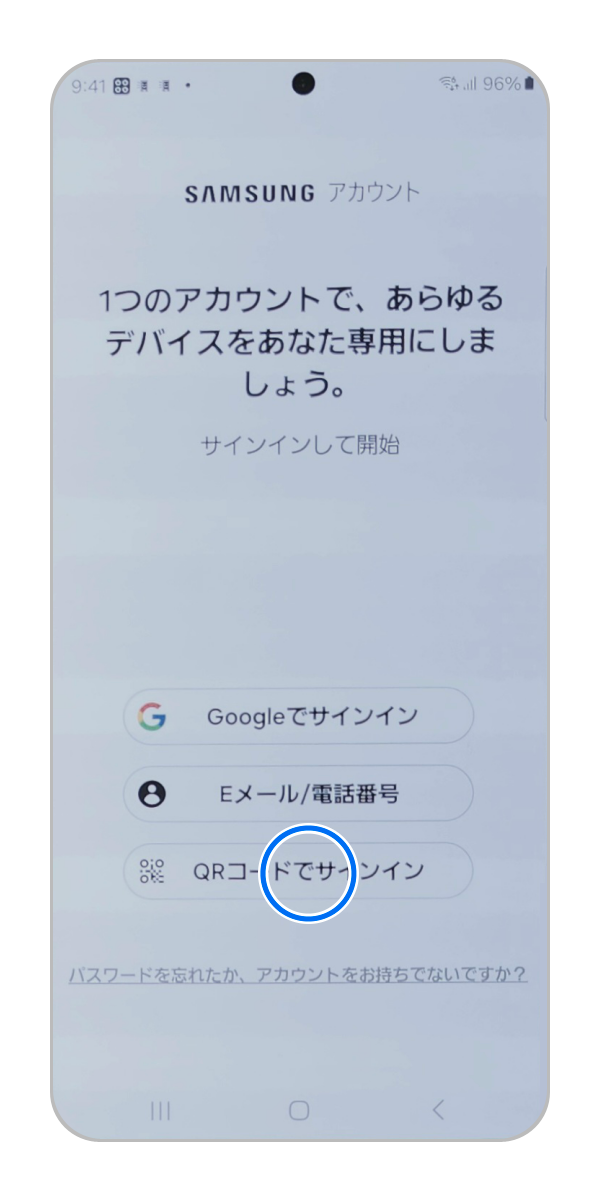Sign in with Google button
The width and height of the screenshot is (600, 1200).
(298, 716)
